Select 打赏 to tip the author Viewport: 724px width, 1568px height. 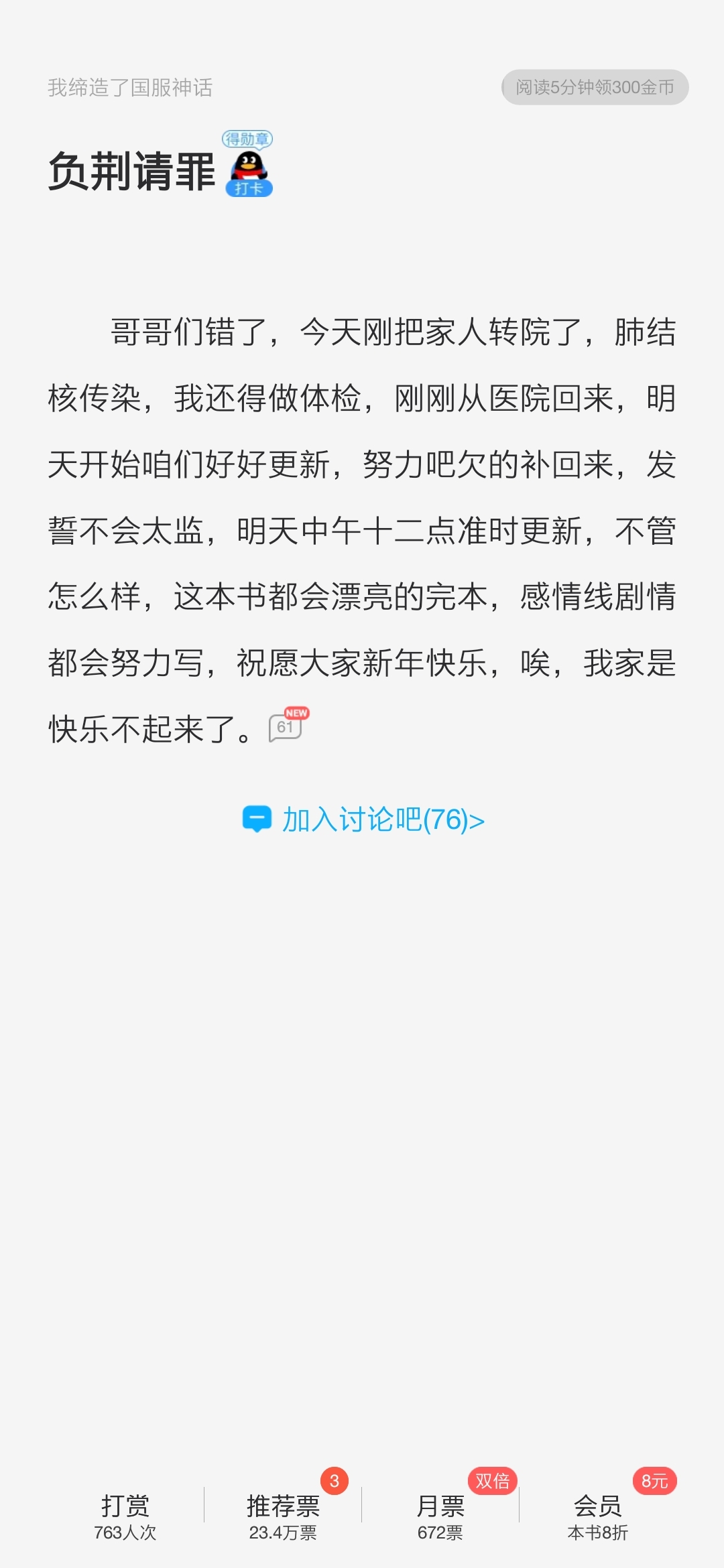(x=125, y=1516)
